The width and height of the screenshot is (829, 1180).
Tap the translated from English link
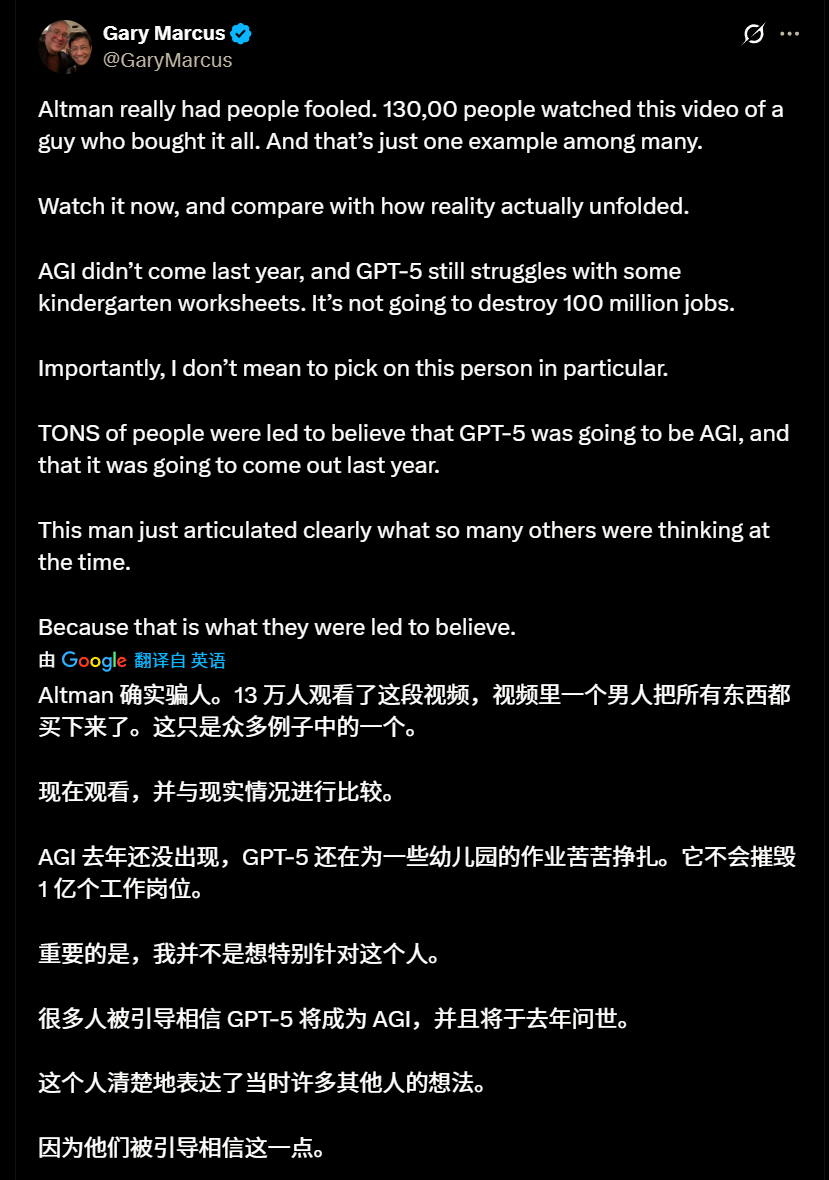(x=180, y=660)
